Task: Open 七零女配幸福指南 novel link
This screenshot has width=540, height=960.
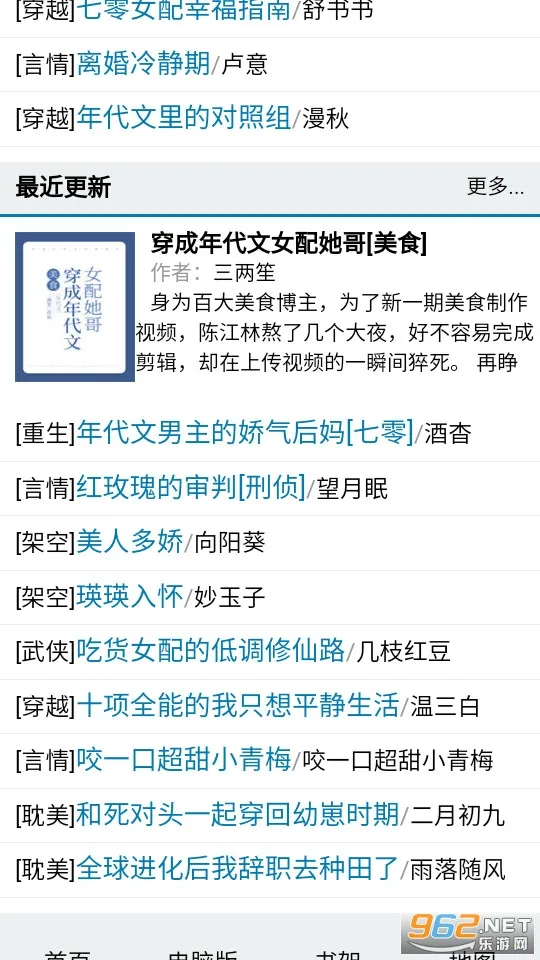Action: pos(184,10)
